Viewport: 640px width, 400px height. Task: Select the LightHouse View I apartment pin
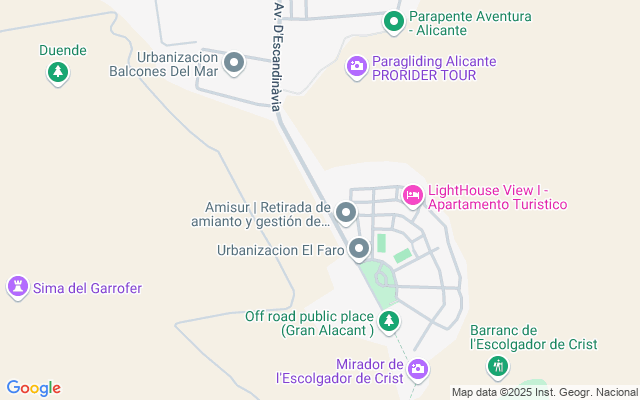tap(412, 195)
